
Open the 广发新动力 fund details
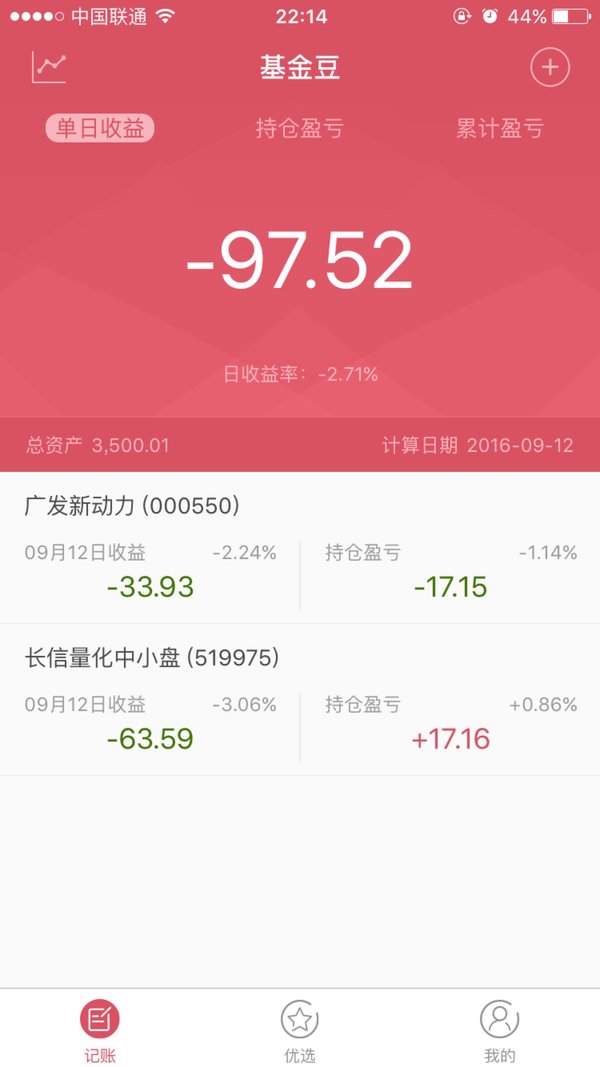point(300,548)
